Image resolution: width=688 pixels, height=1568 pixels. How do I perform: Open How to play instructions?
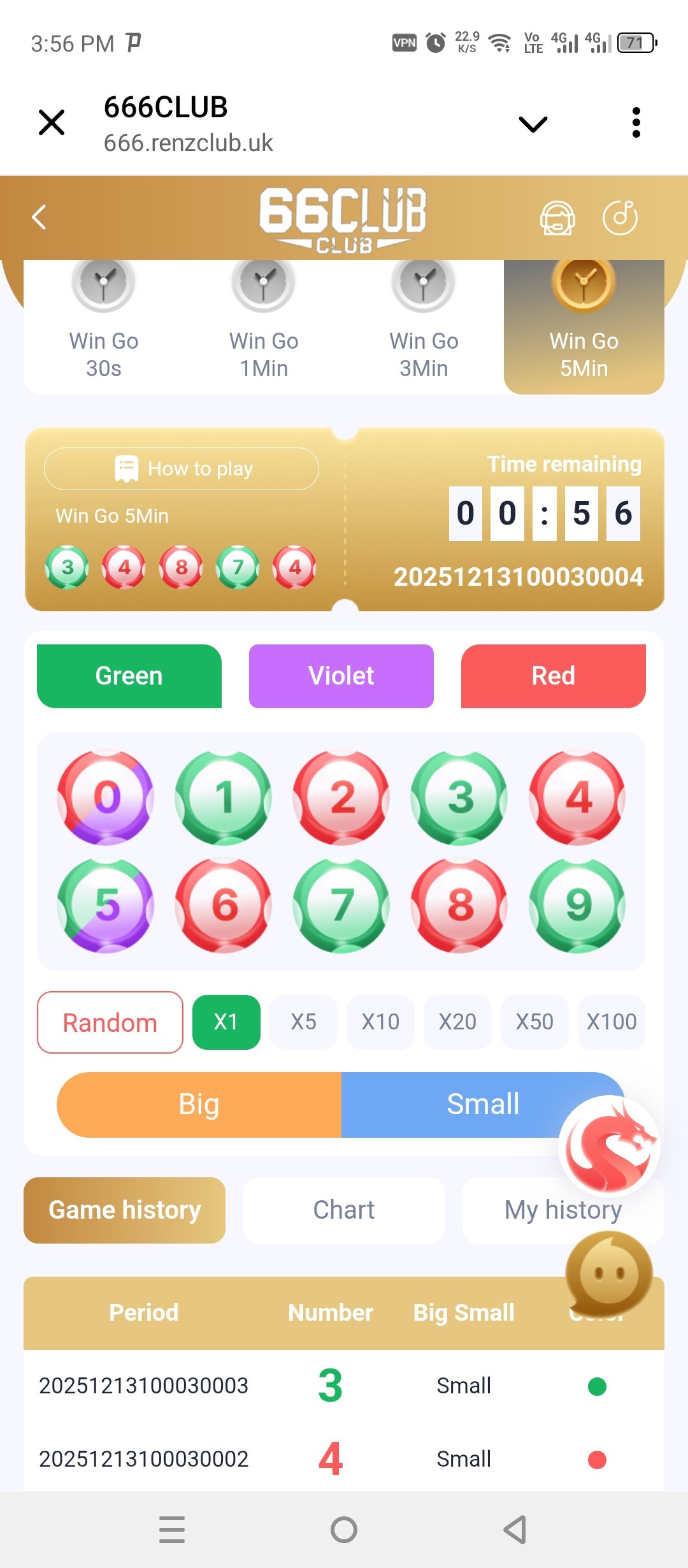coord(182,468)
